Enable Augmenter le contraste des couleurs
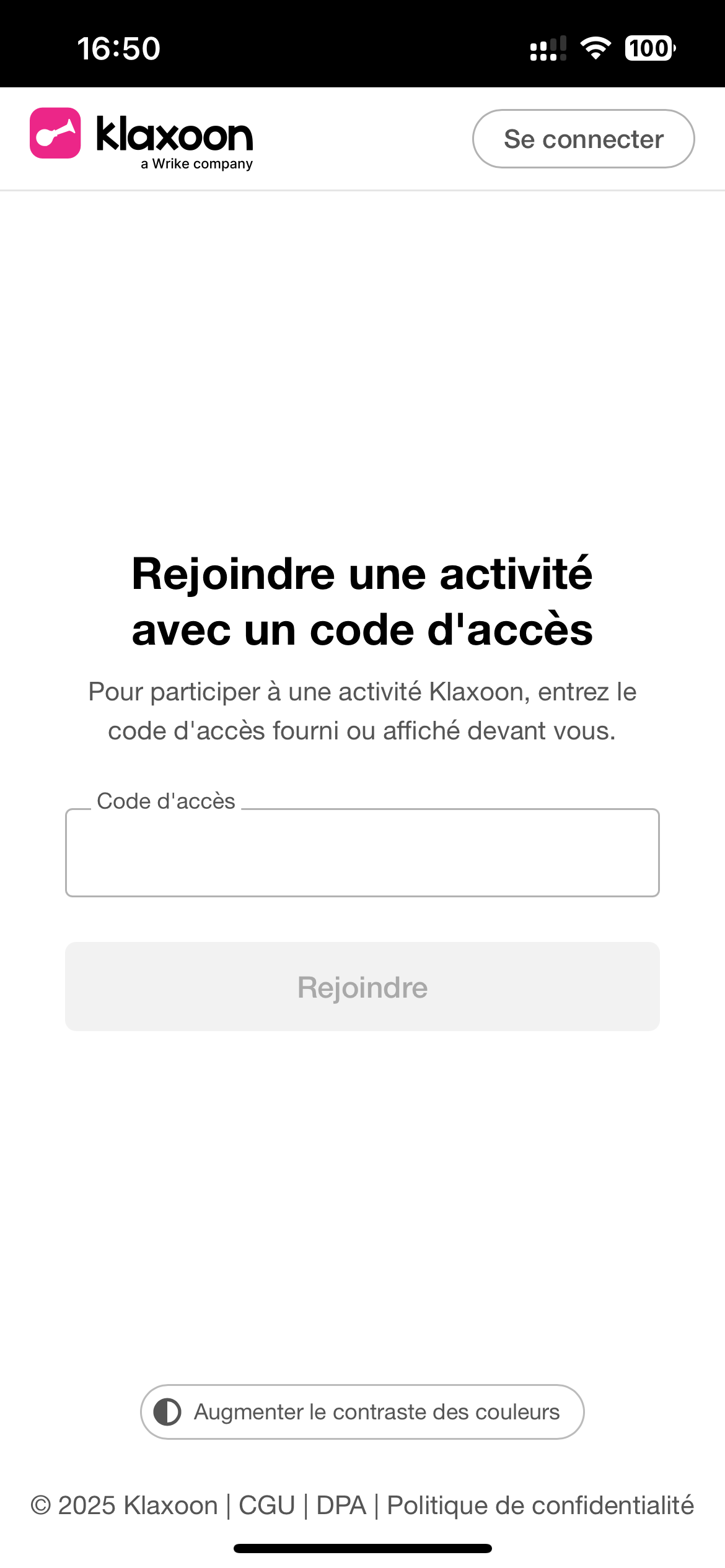The height and width of the screenshot is (1568, 725). pos(362,1412)
